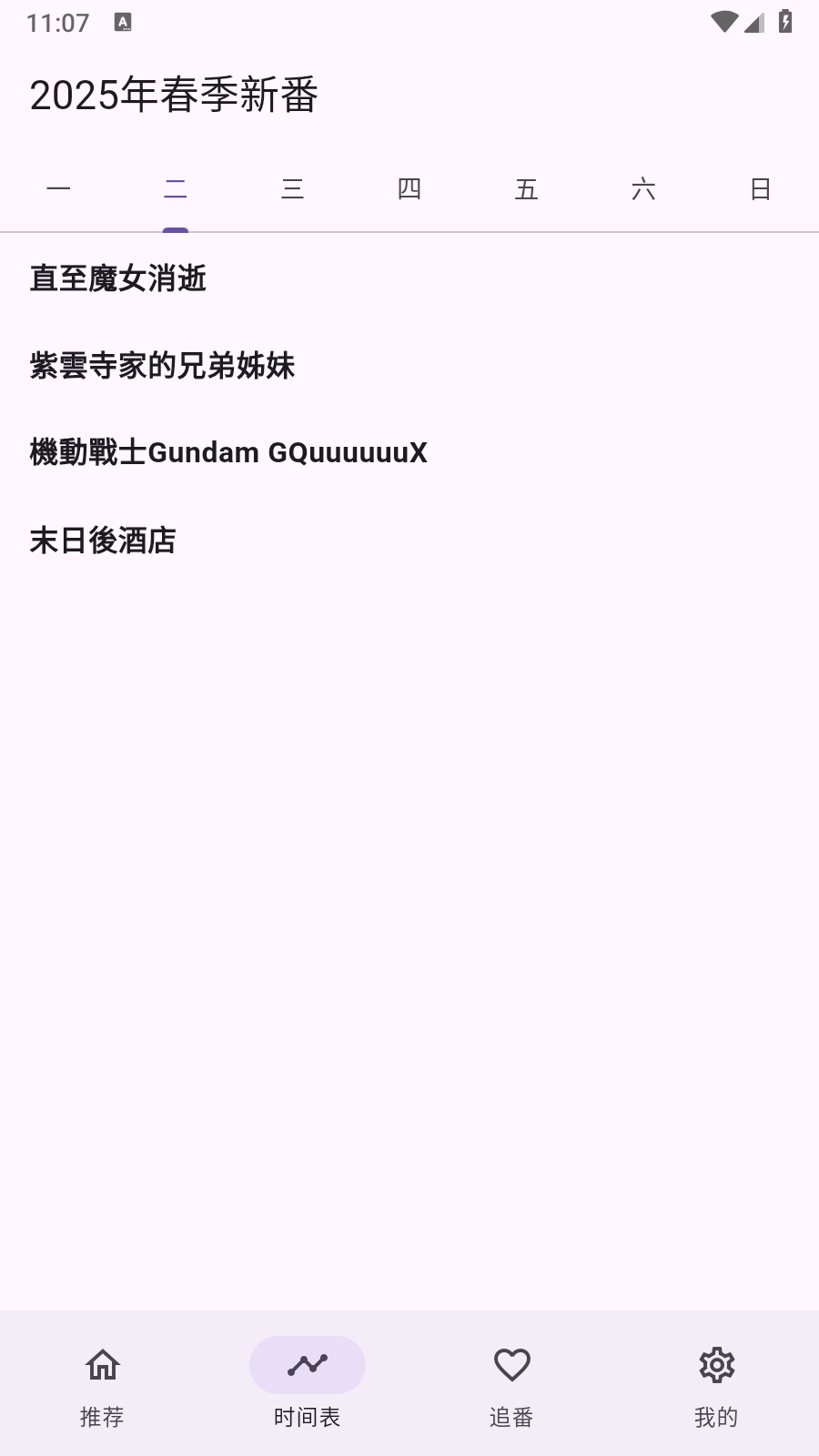Switch to the 五 (Friday) tab
The image size is (819, 1456).
[x=526, y=189]
